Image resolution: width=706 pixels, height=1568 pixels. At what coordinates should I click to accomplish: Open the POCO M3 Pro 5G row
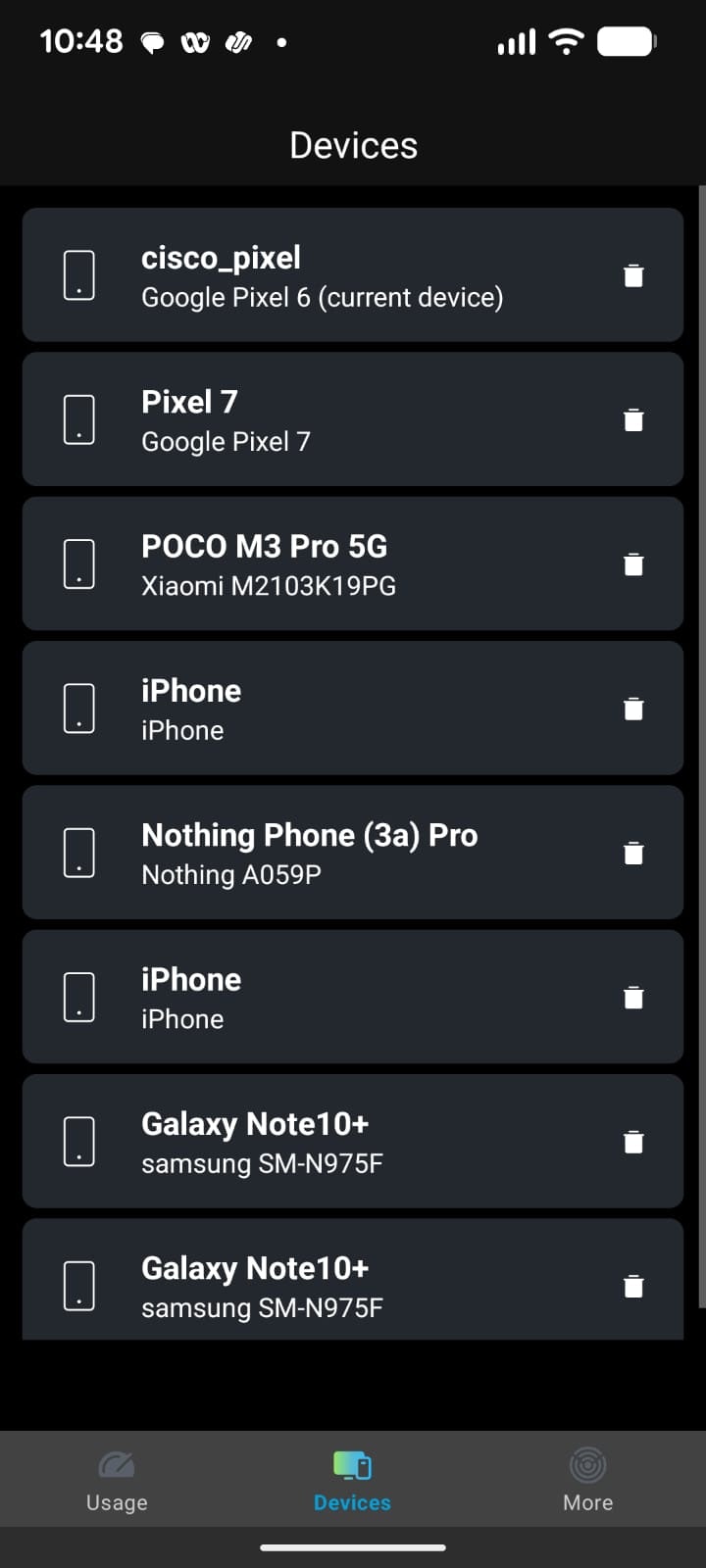point(322,563)
